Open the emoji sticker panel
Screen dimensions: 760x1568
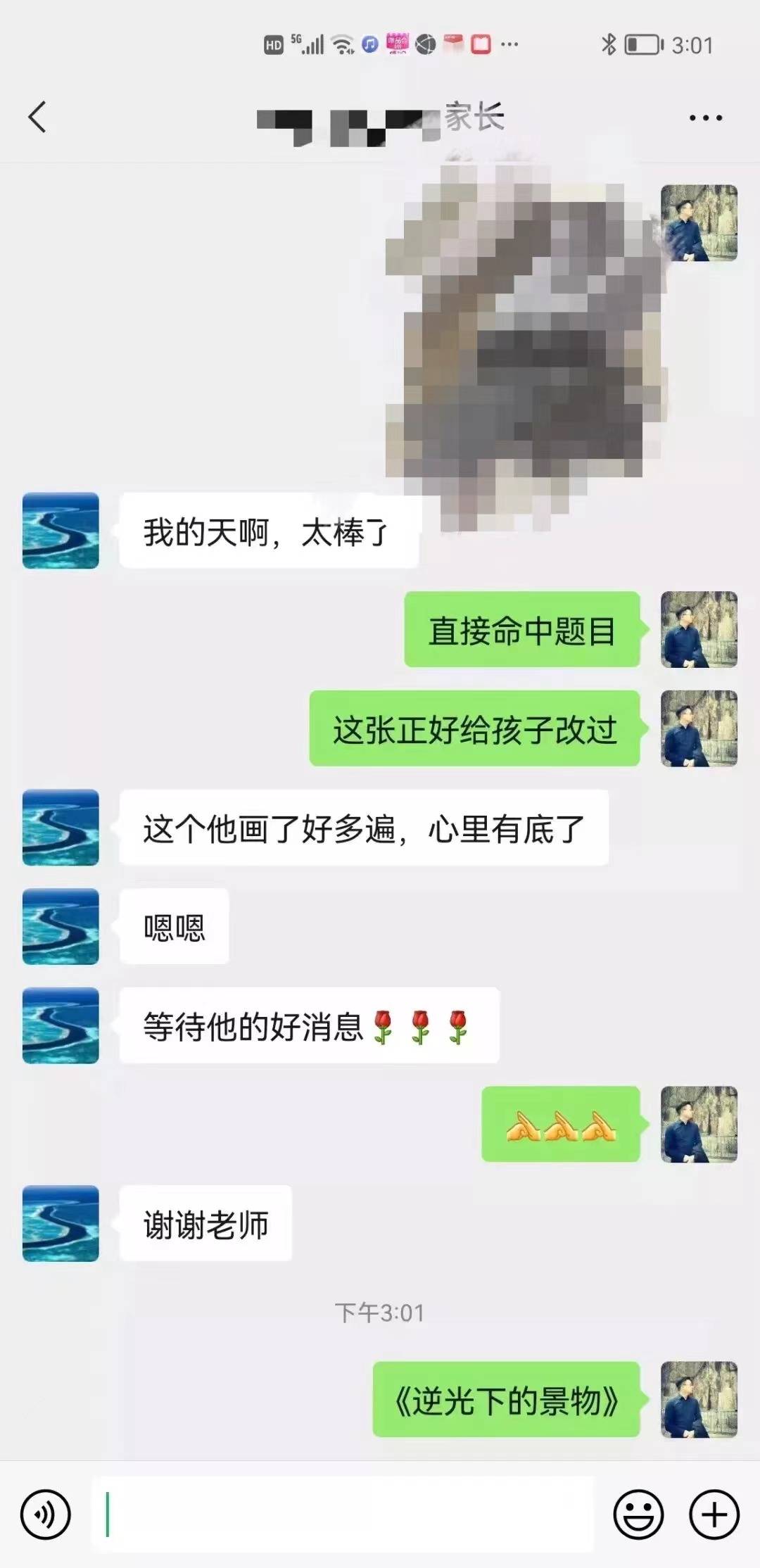click(x=638, y=1514)
